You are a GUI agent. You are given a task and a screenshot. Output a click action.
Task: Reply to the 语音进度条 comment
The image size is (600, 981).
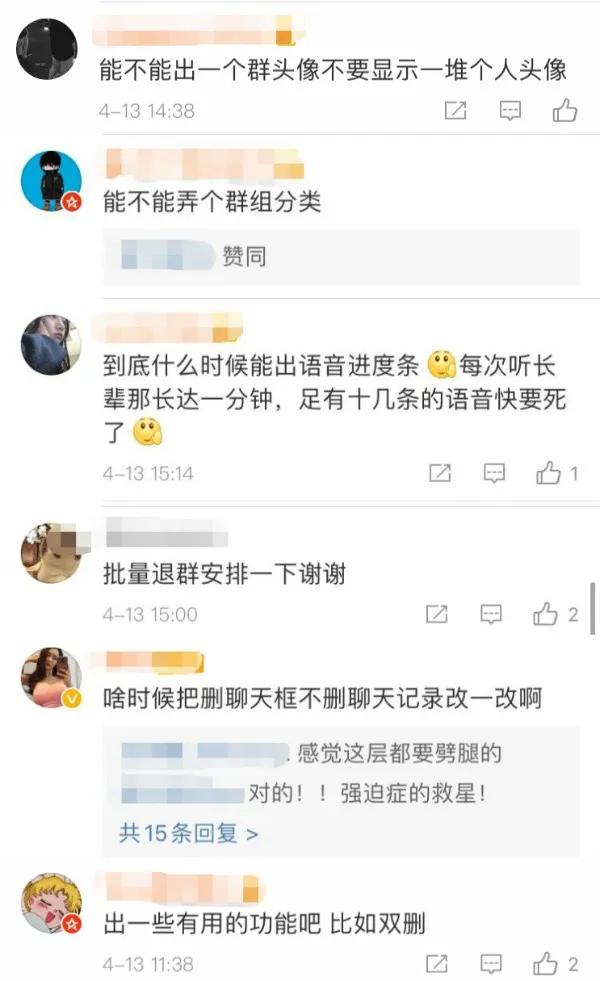coord(494,473)
